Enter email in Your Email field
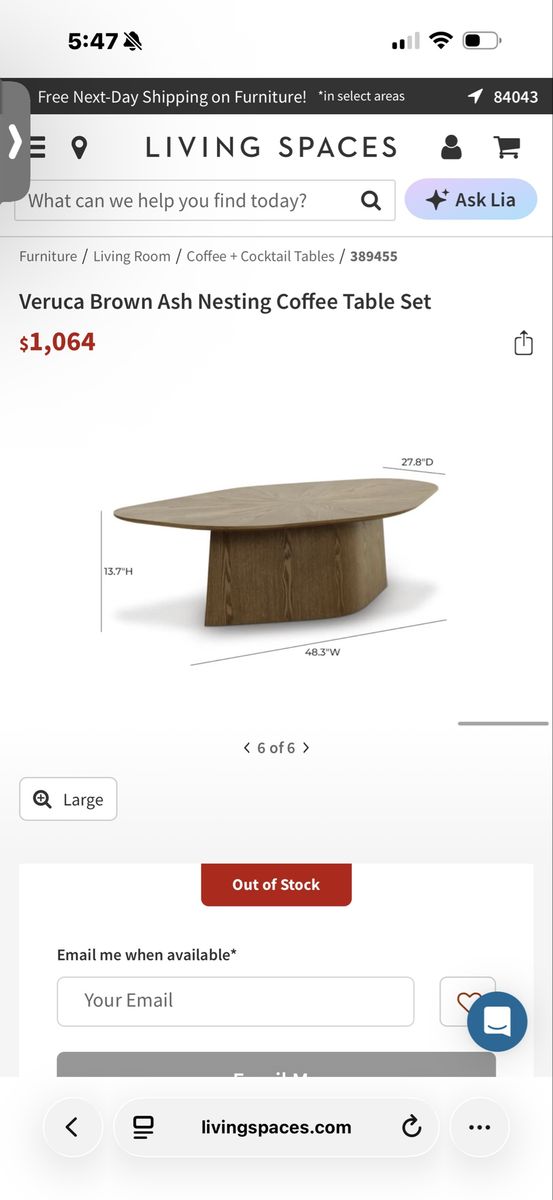The width and height of the screenshot is (553, 1200). point(235,1001)
